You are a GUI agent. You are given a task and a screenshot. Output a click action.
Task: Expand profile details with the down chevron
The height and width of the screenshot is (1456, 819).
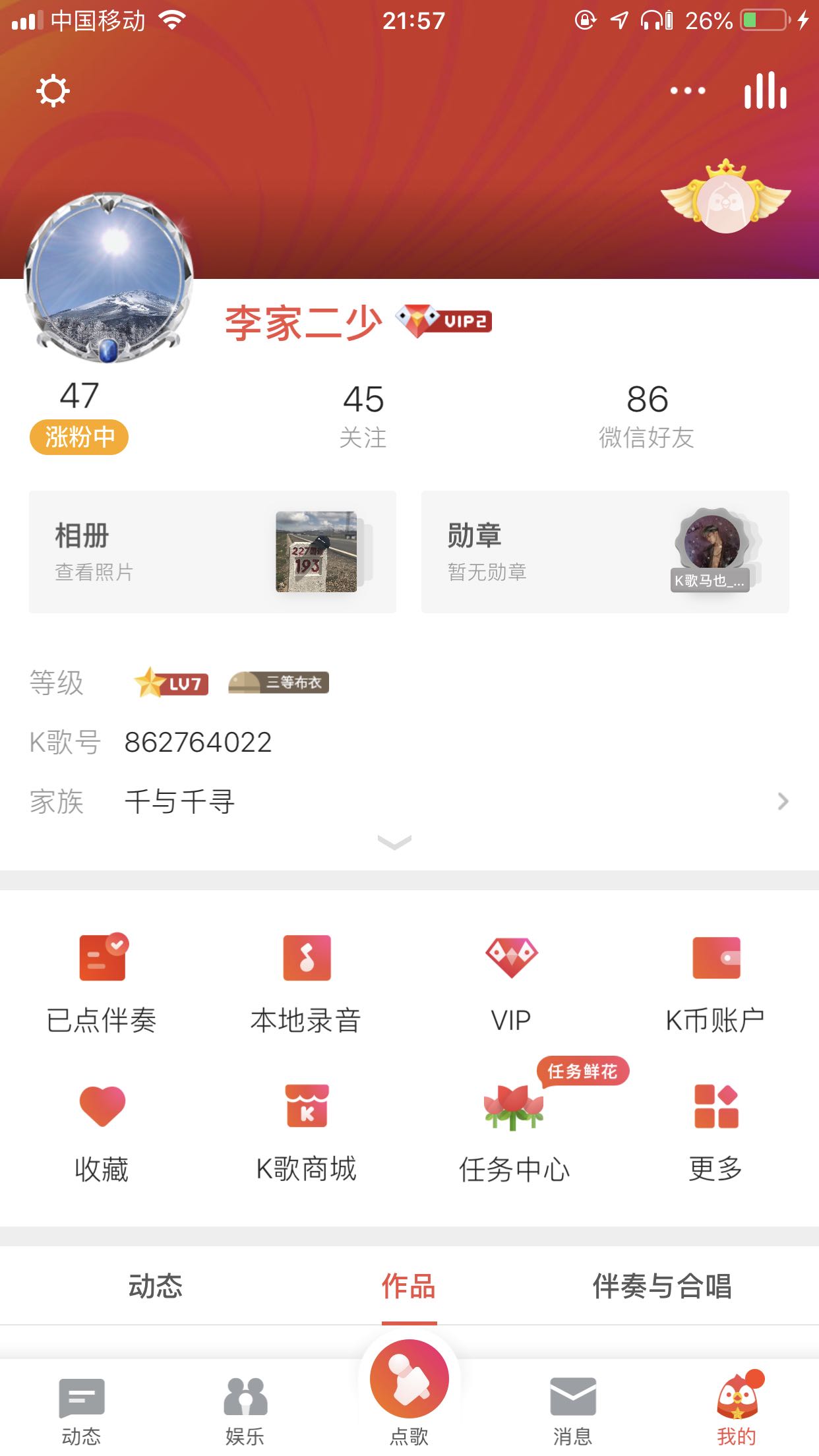[394, 842]
